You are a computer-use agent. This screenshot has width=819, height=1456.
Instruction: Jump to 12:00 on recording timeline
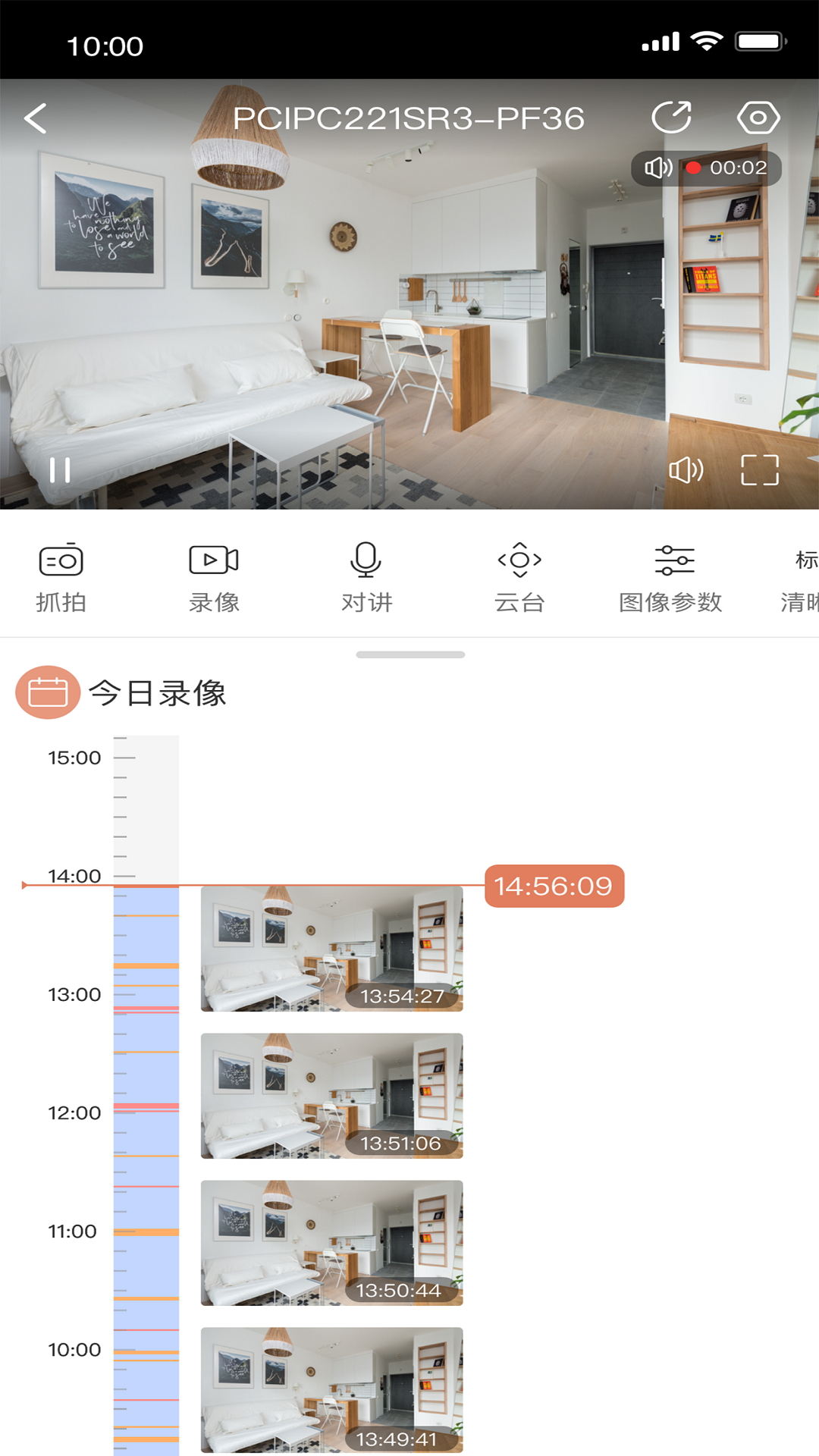pyautogui.click(x=146, y=1113)
